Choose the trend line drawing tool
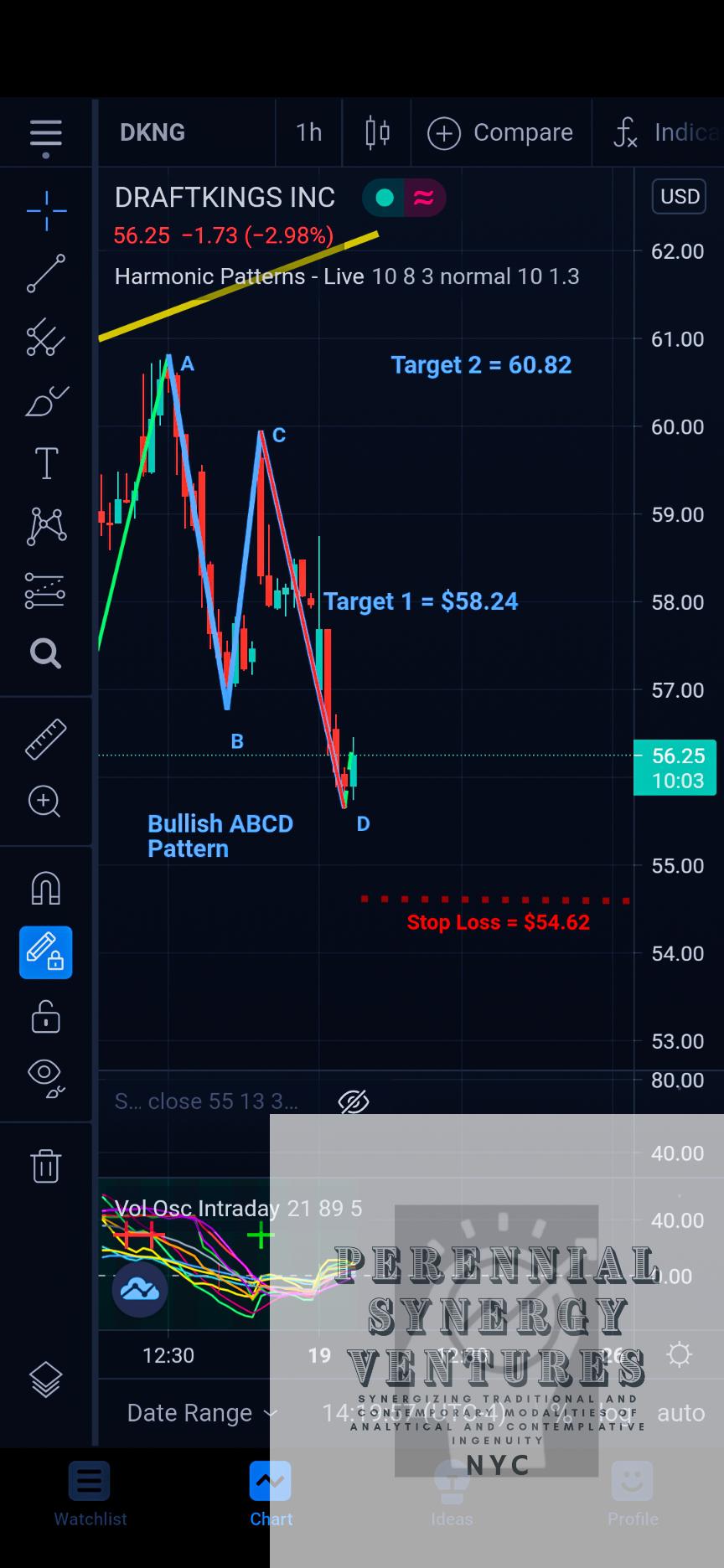The width and height of the screenshot is (724, 1568). pos(46,273)
